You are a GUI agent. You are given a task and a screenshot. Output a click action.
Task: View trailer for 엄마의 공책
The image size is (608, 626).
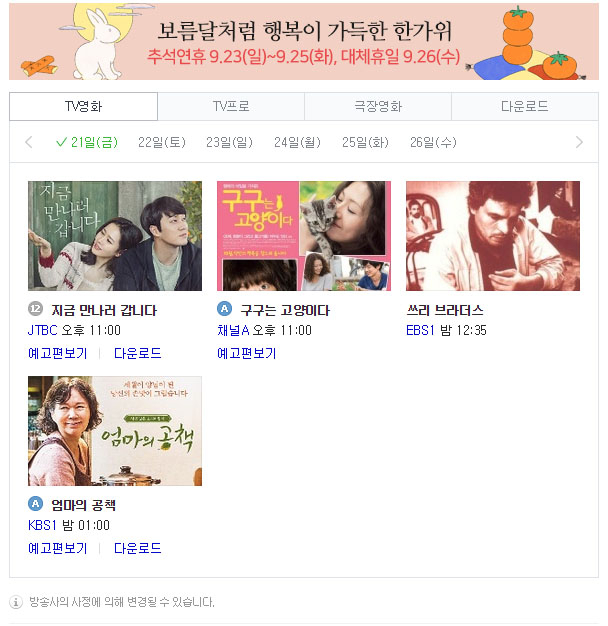57,549
